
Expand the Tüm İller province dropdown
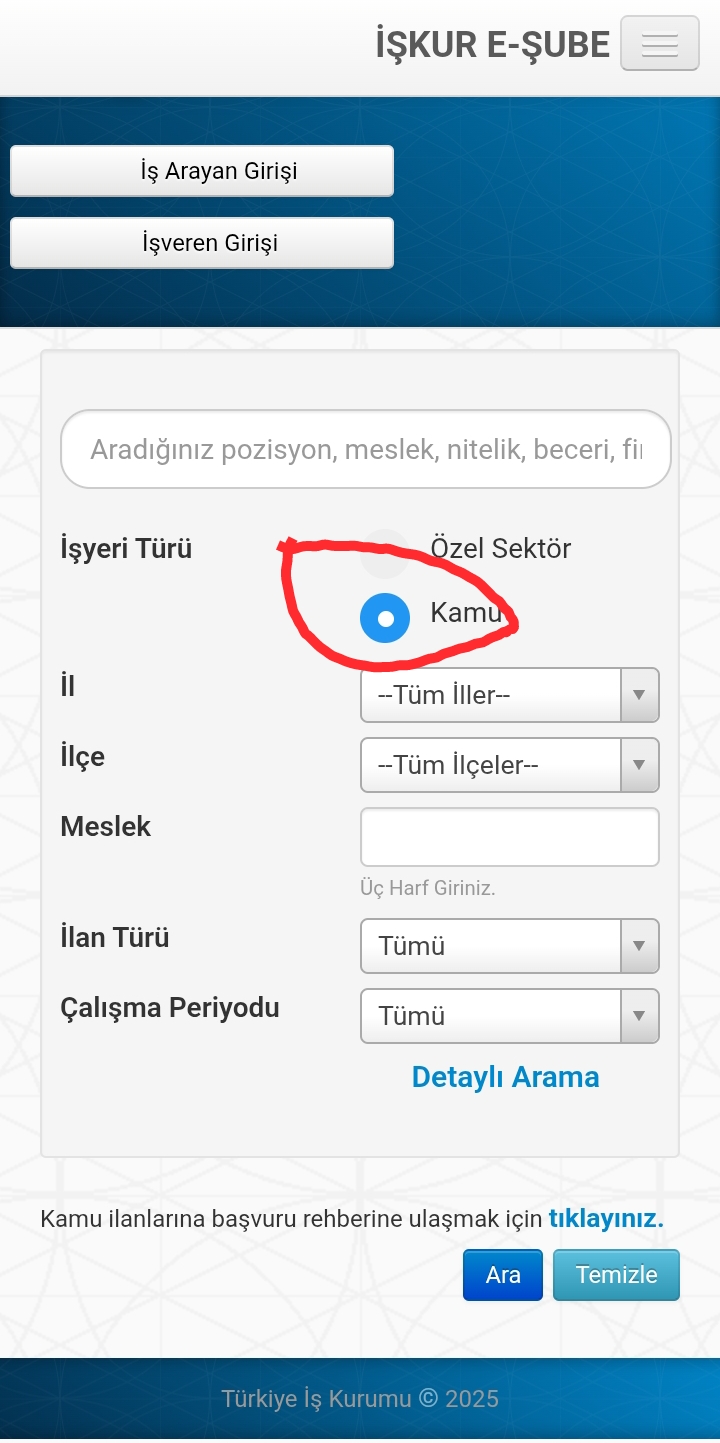pos(509,695)
